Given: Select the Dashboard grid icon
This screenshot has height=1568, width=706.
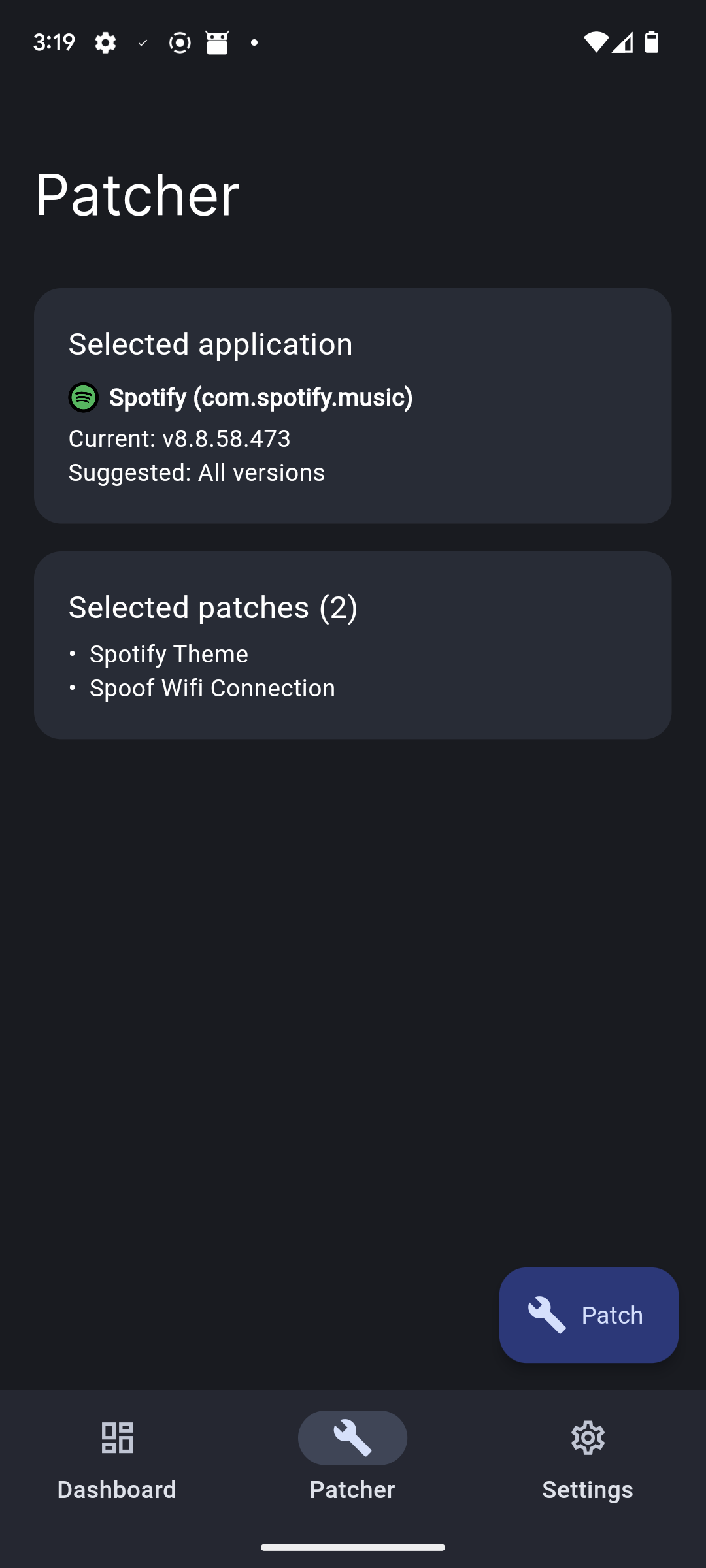Looking at the screenshot, I should pyautogui.click(x=116, y=1437).
